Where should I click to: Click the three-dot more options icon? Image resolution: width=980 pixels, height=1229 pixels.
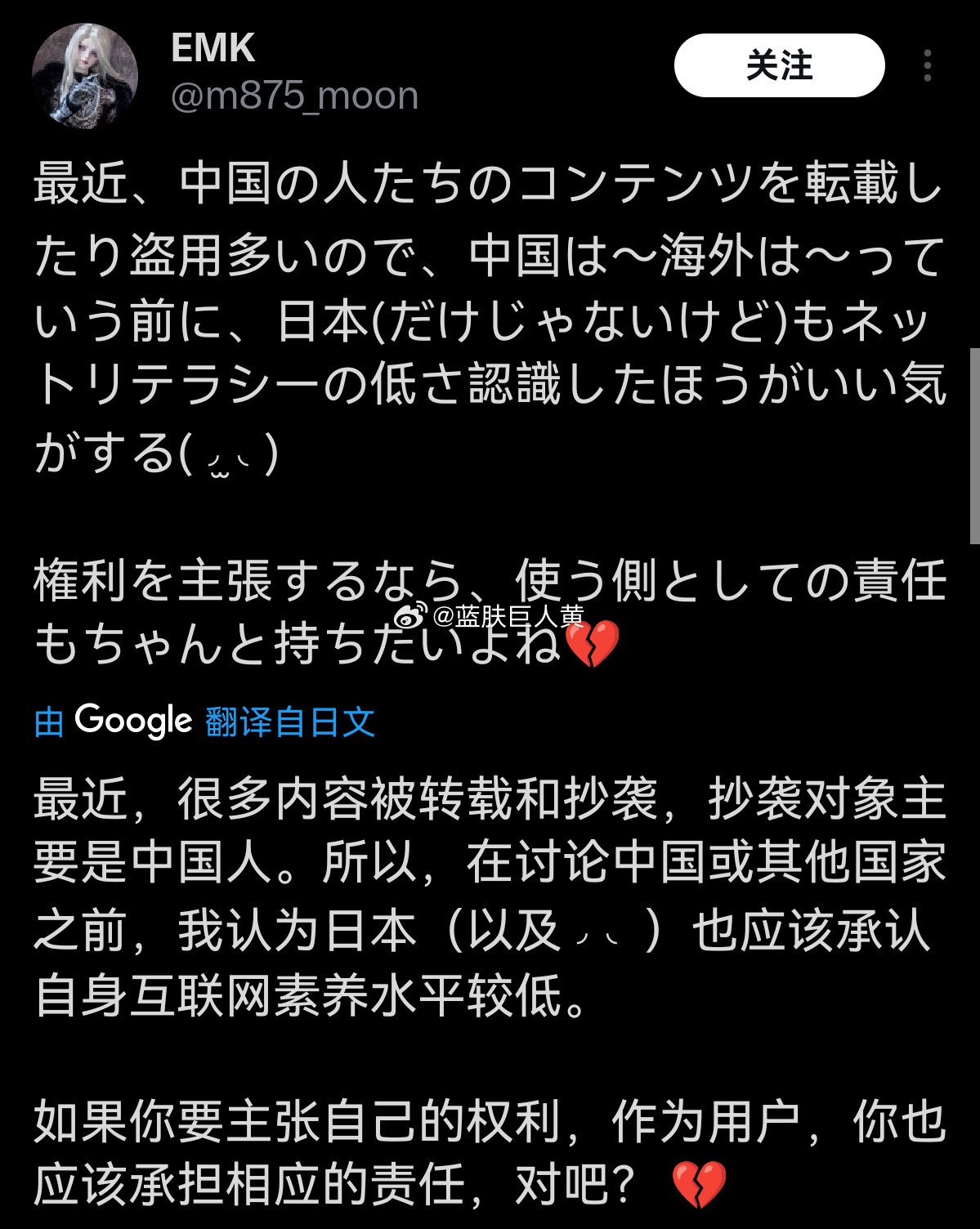pyautogui.click(x=928, y=64)
